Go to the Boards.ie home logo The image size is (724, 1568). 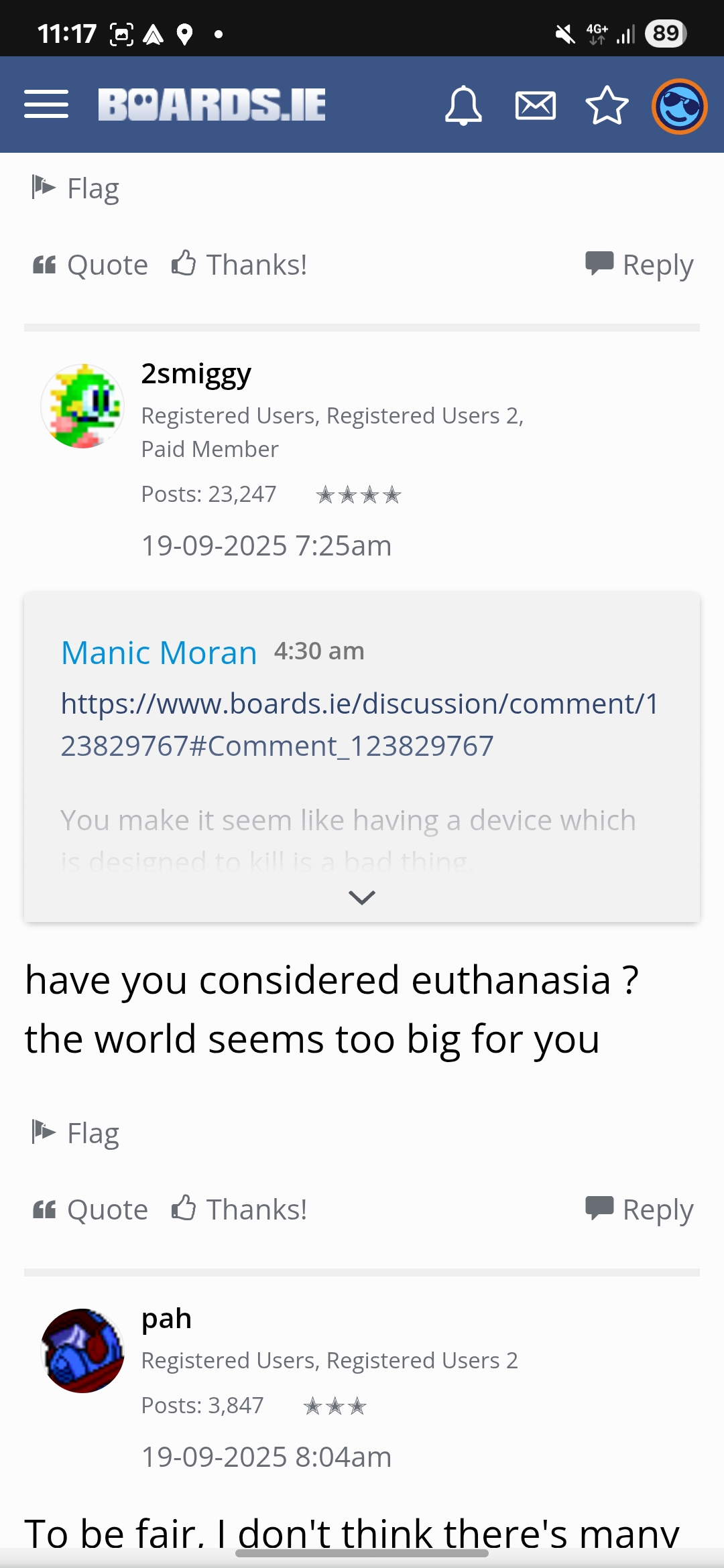(x=212, y=105)
